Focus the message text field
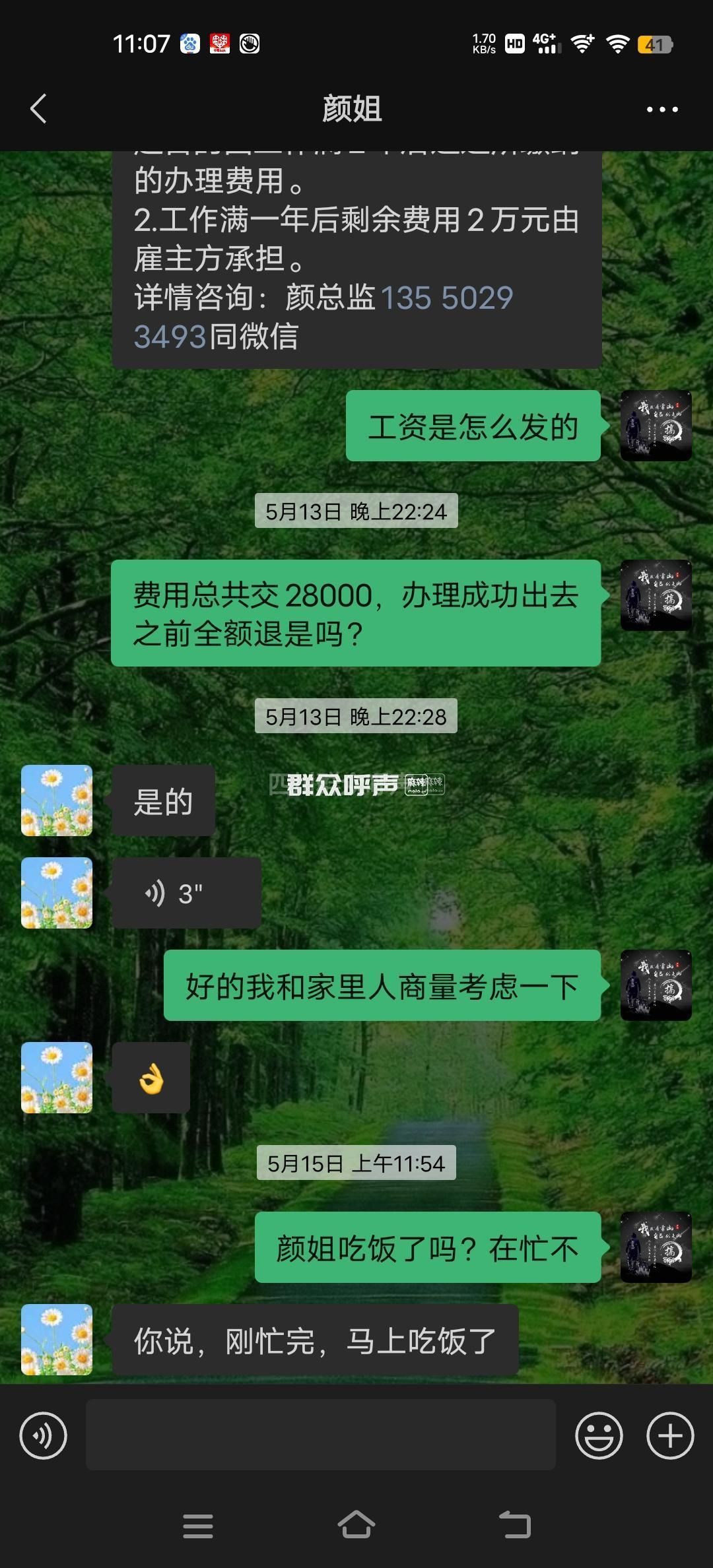 pyautogui.click(x=320, y=1435)
